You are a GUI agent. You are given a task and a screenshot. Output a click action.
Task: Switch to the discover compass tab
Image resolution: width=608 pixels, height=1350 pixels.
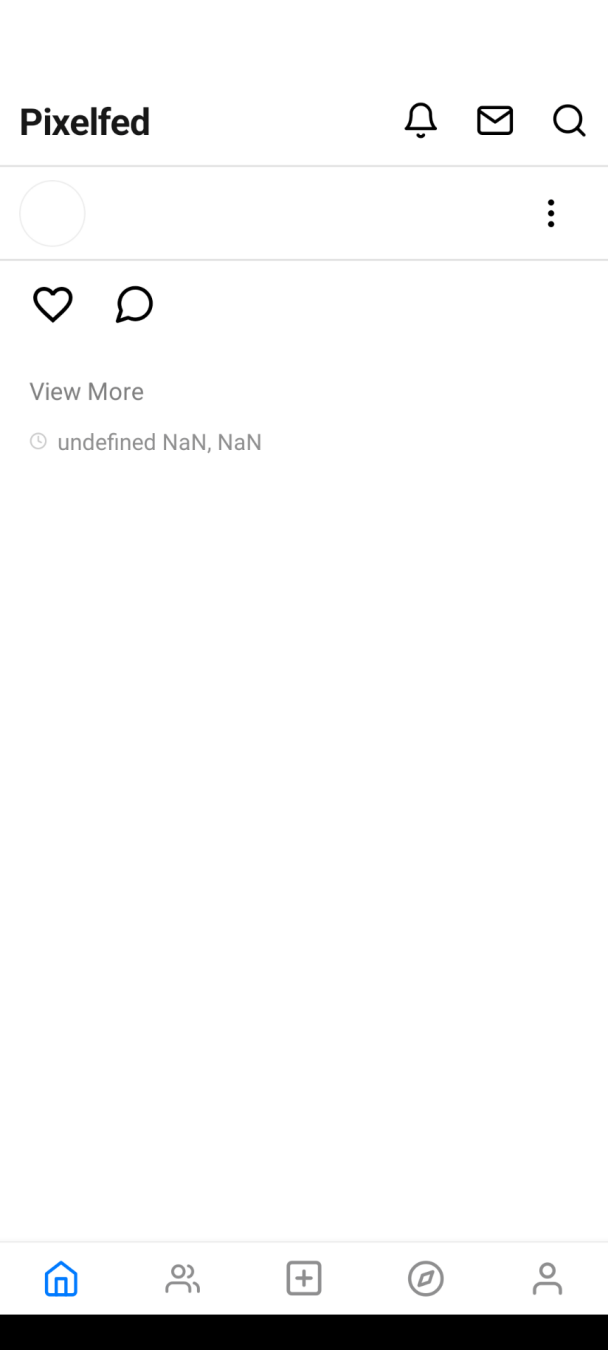click(x=426, y=1278)
